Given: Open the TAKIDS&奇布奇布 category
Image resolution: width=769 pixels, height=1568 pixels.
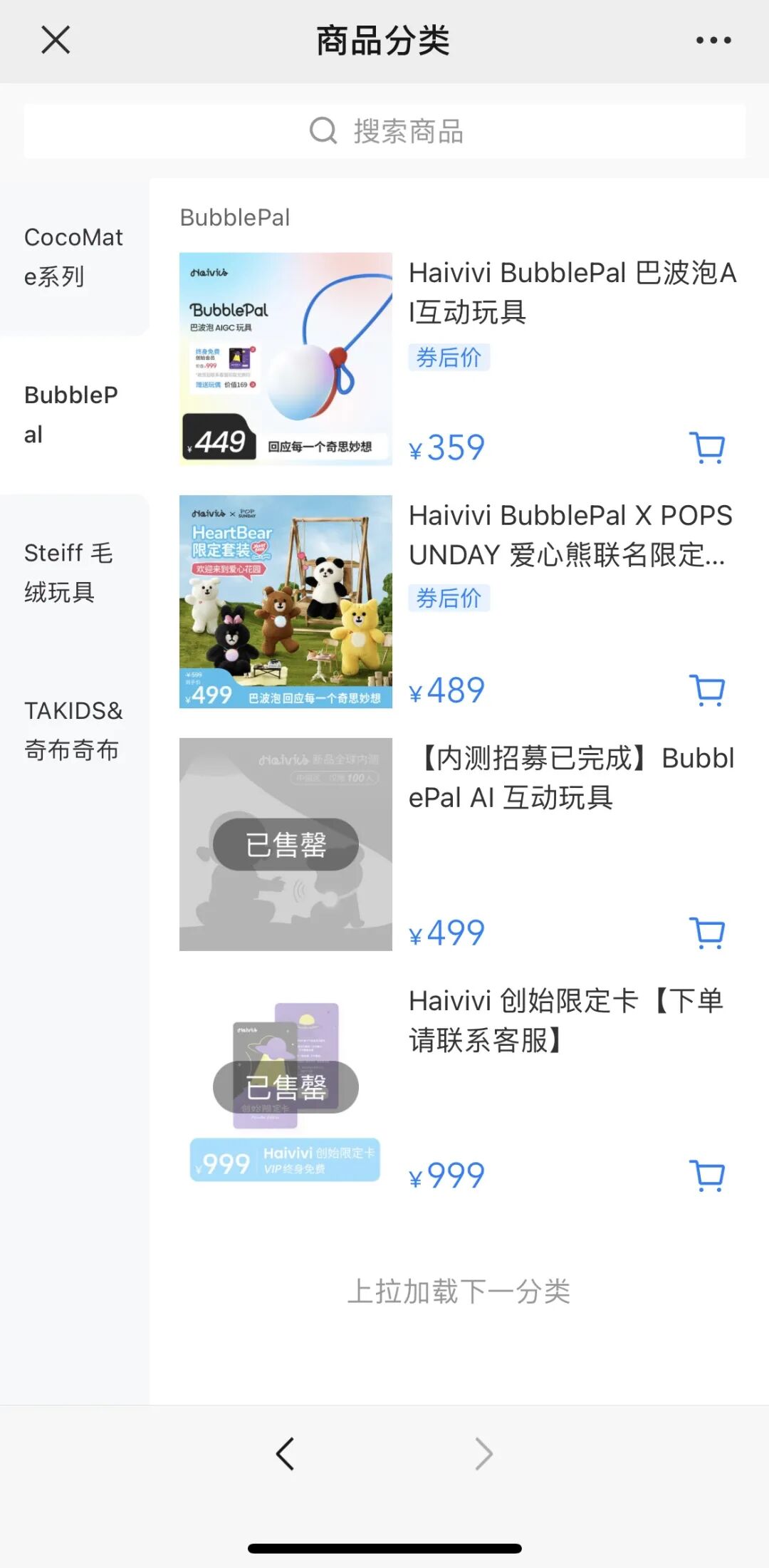Looking at the screenshot, I should 73,730.
